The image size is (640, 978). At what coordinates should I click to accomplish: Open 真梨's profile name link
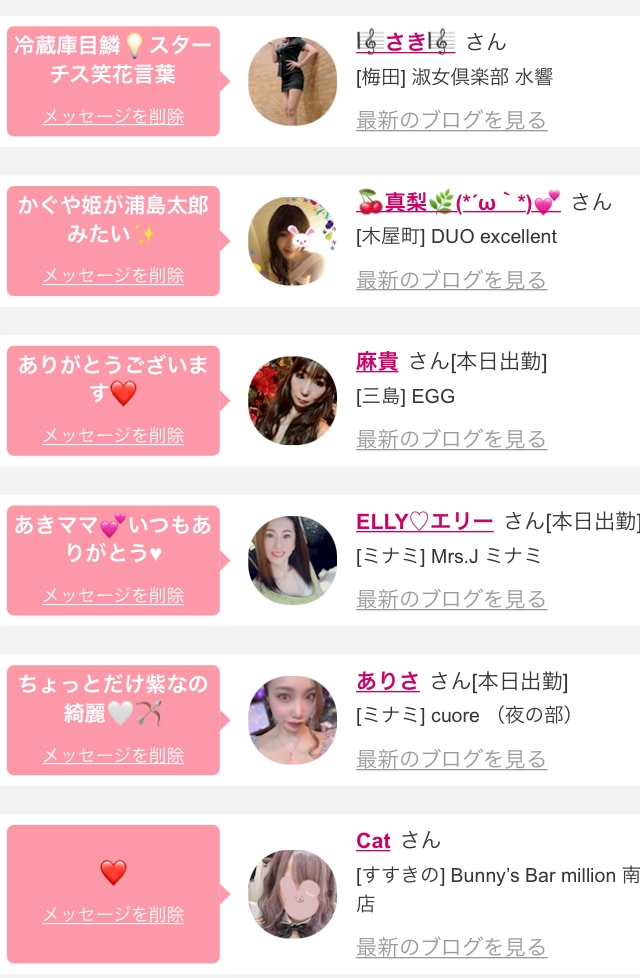[458, 202]
